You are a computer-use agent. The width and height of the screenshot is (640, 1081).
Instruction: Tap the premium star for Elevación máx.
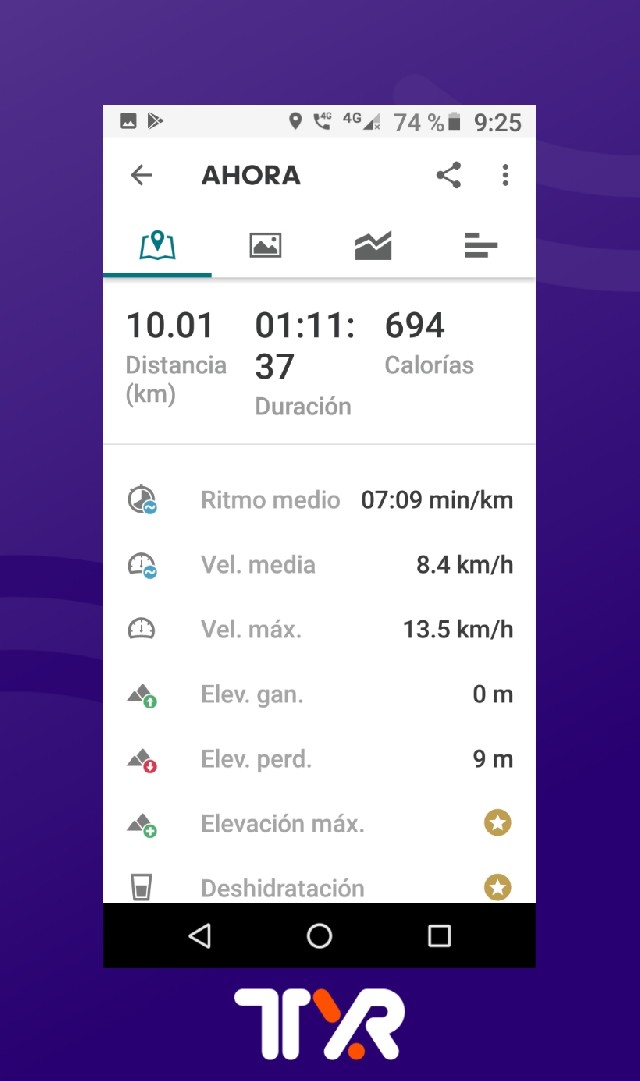pyautogui.click(x=498, y=823)
